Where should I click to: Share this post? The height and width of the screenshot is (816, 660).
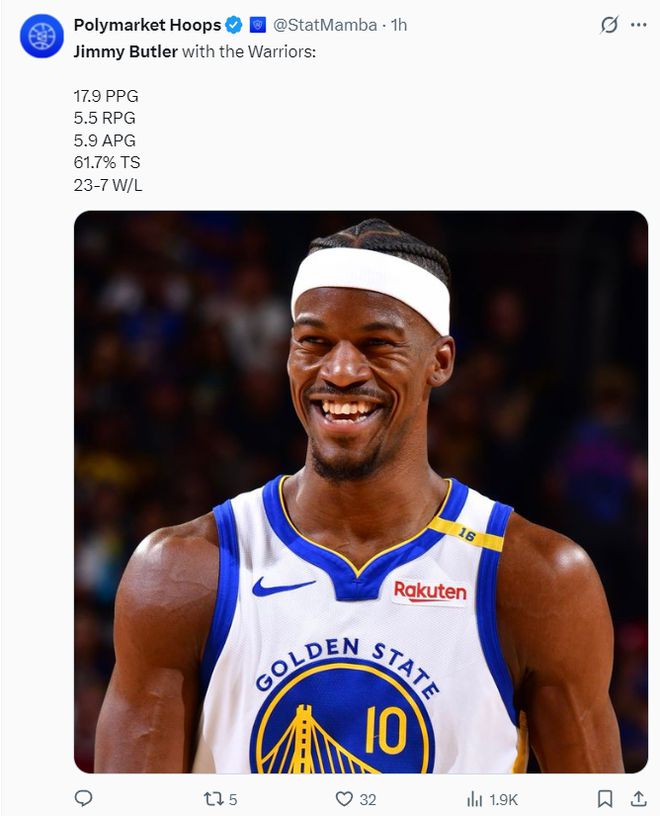coord(638,799)
